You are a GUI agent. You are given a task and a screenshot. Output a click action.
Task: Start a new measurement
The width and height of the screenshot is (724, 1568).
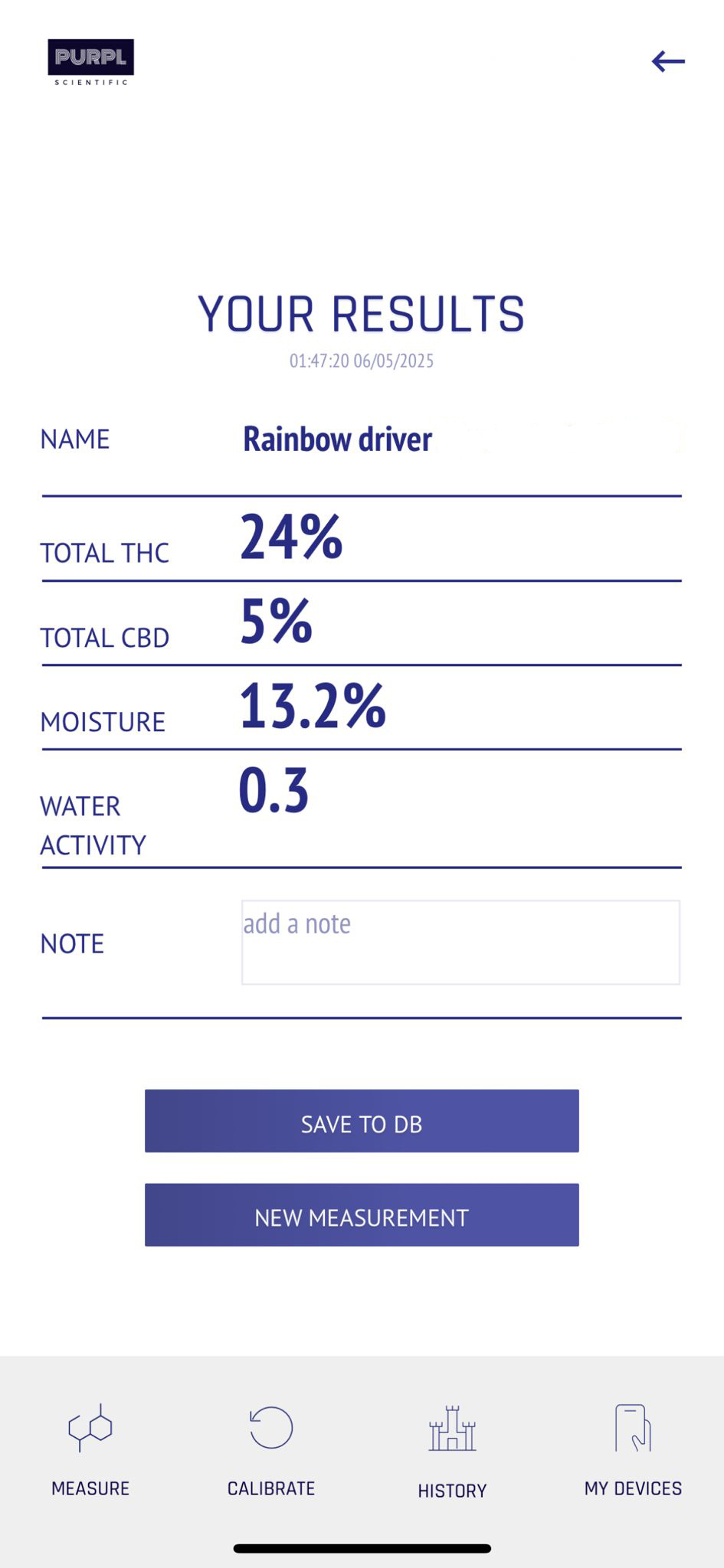(x=362, y=1215)
